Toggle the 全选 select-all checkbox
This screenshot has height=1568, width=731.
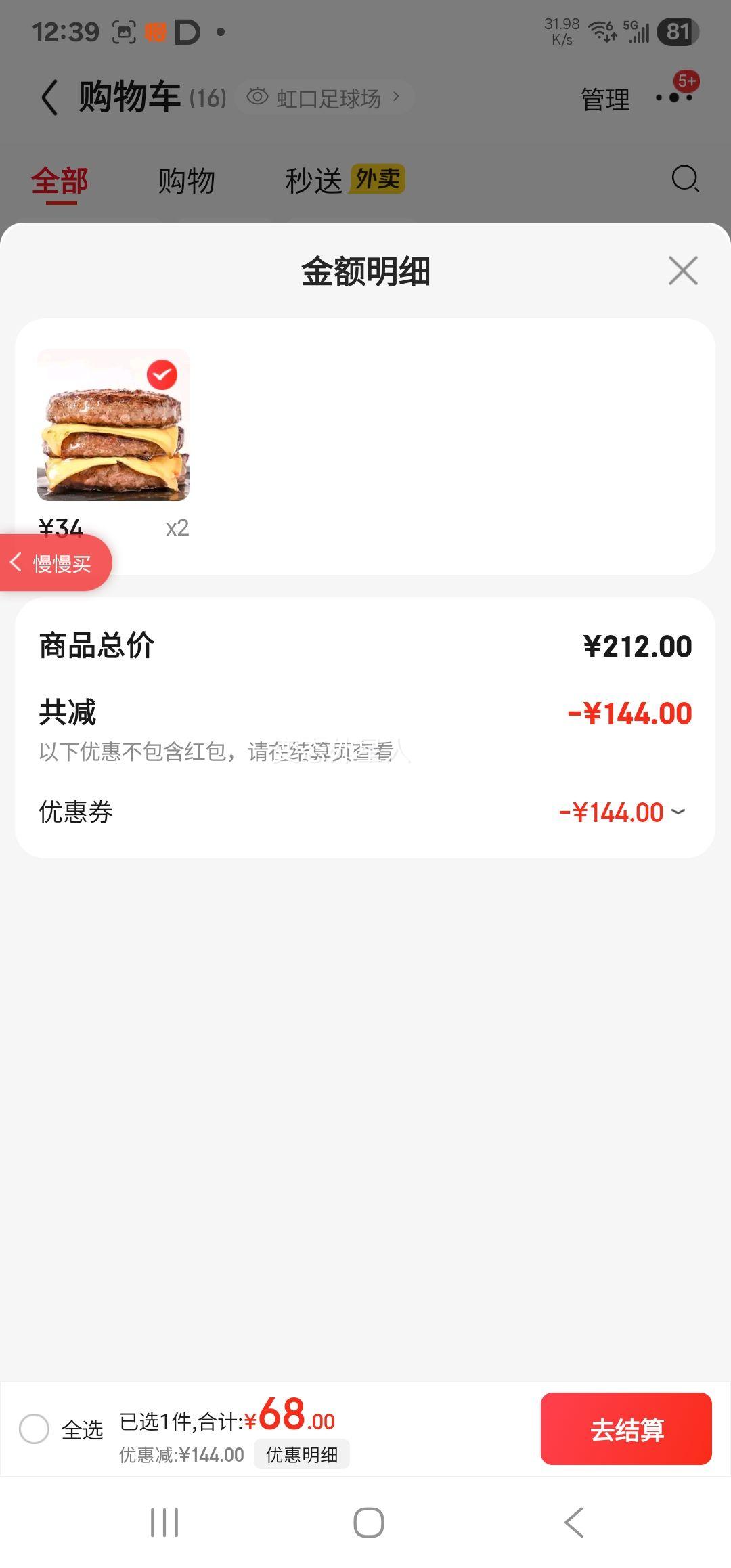pos(34,1429)
